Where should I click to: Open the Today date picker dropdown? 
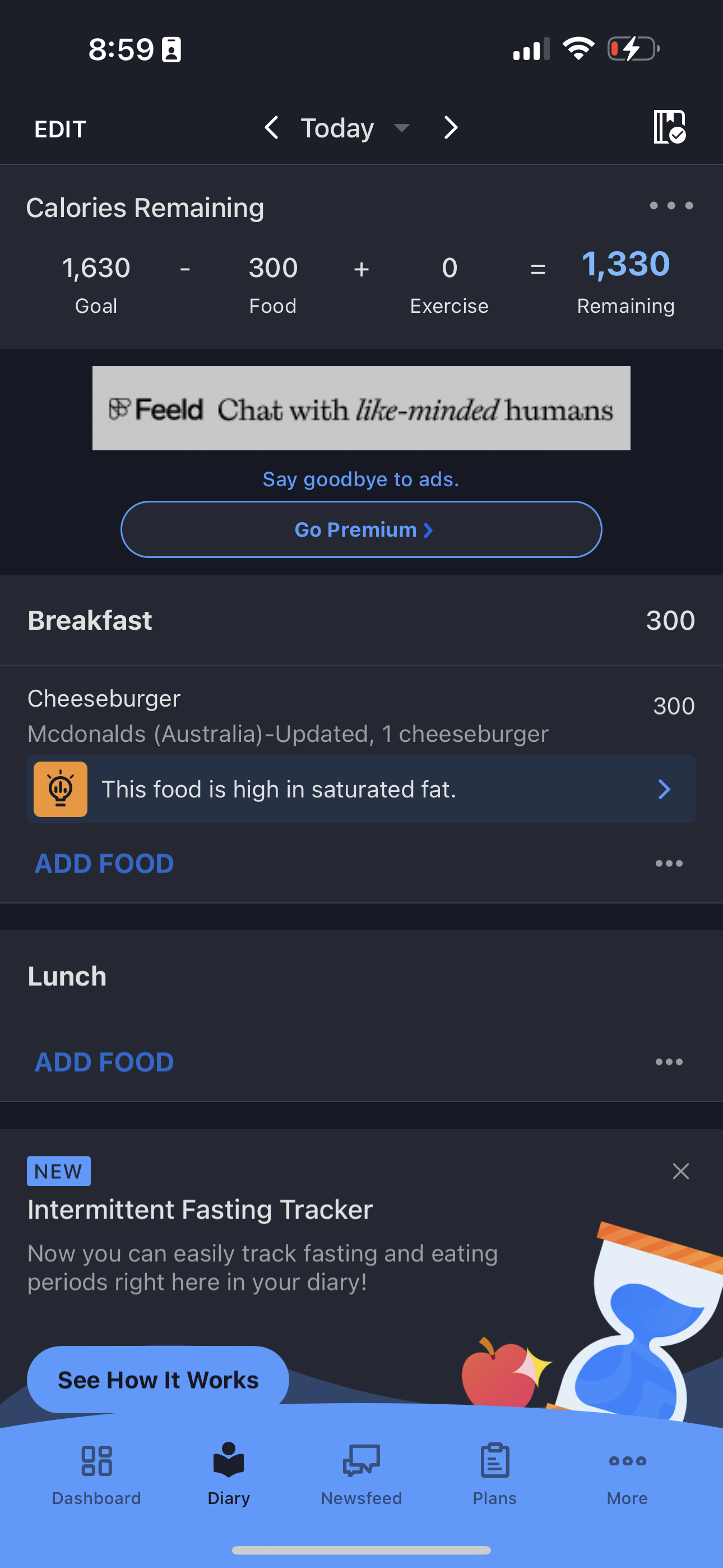[x=402, y=128]
